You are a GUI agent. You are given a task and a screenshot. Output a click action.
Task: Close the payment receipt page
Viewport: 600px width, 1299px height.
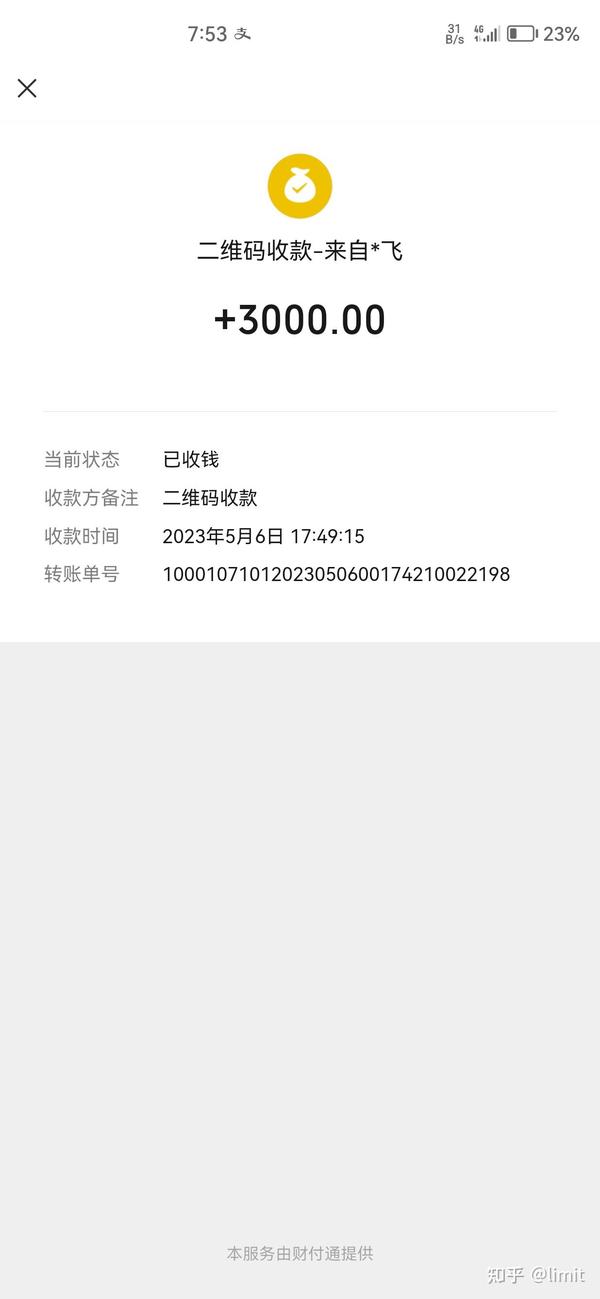tap(27, 88)
